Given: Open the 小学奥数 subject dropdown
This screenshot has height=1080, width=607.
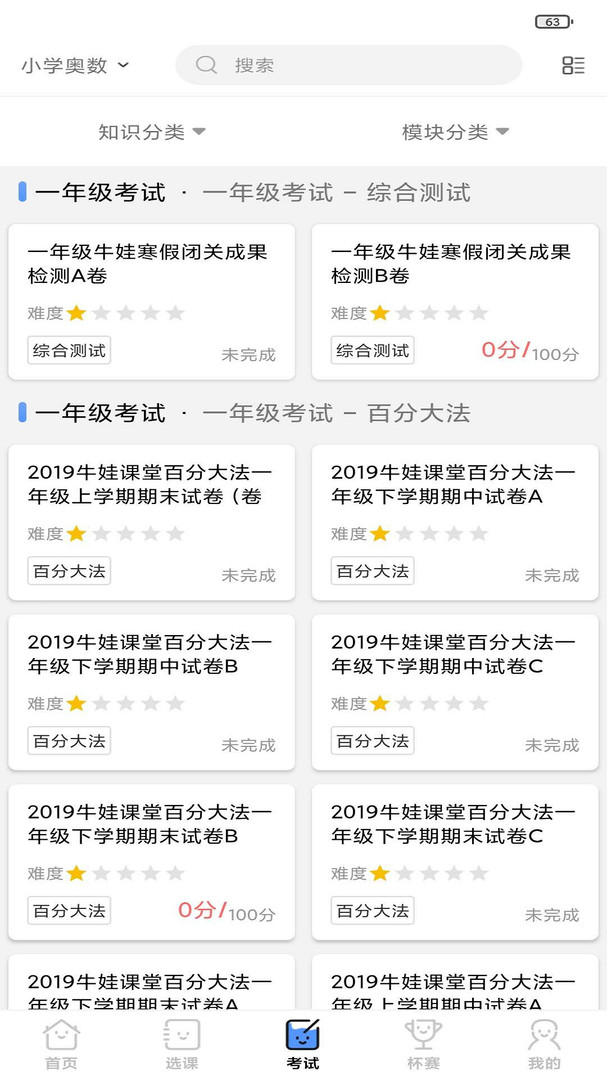Looking at the screenshot, I should 74,65.
